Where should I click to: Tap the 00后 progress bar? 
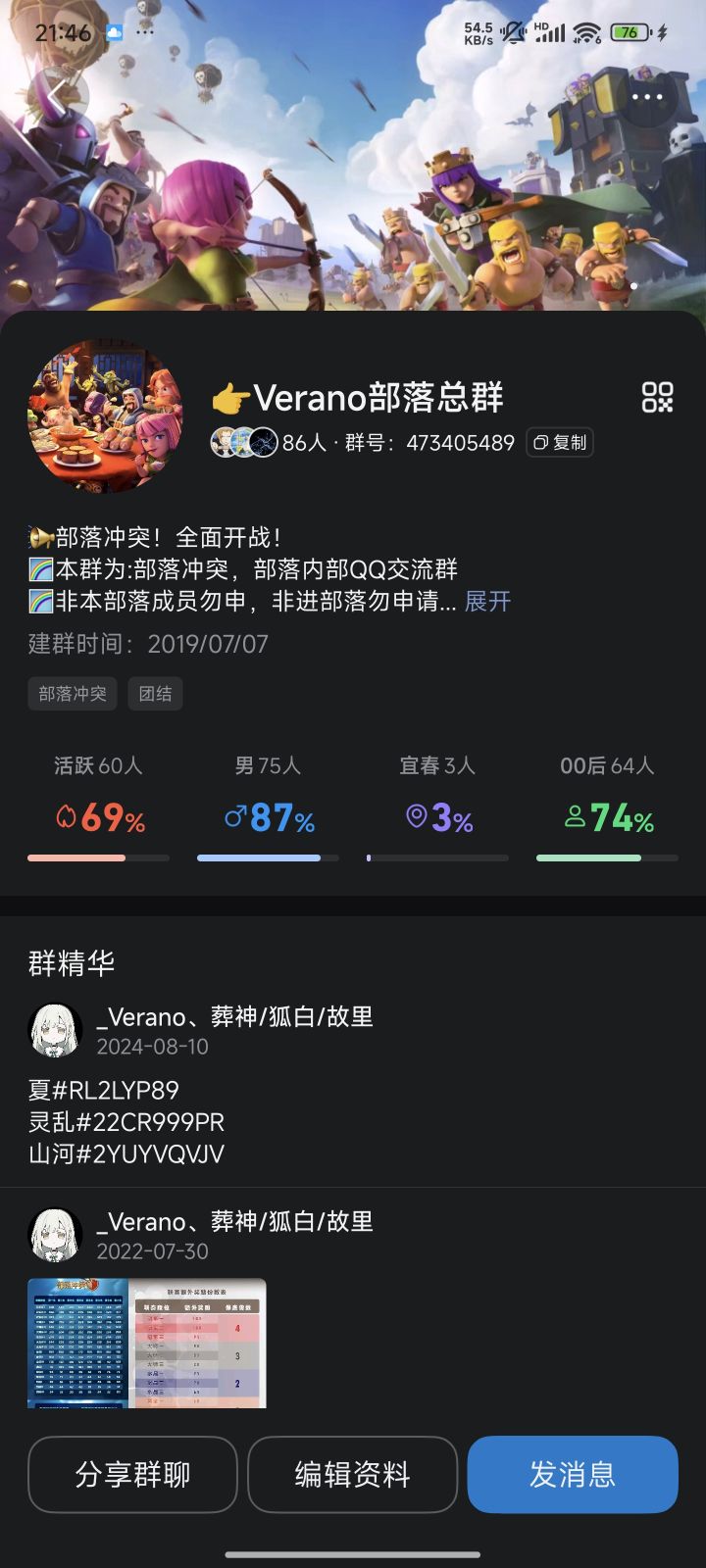click(x=607, y=857)
